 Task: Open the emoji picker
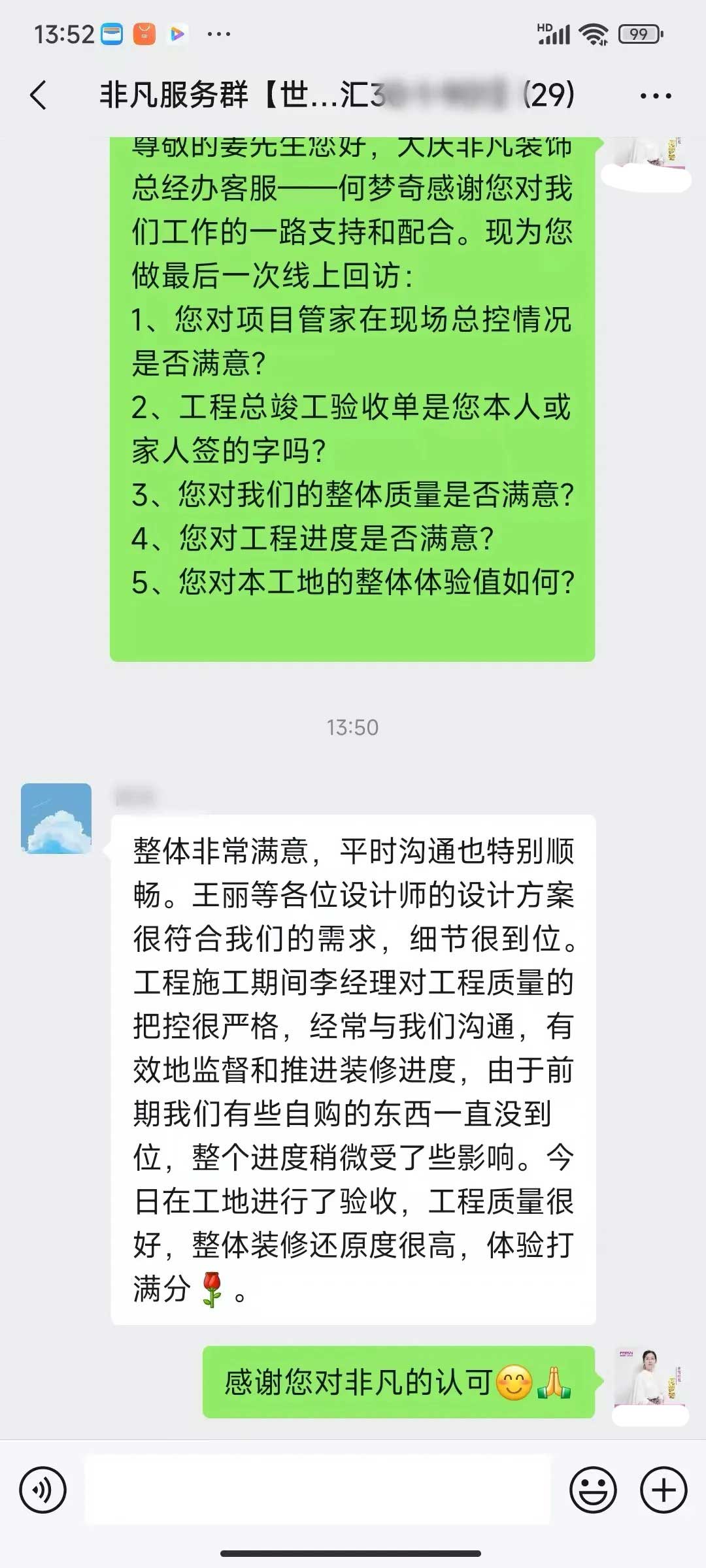(x=593, y=1490)
